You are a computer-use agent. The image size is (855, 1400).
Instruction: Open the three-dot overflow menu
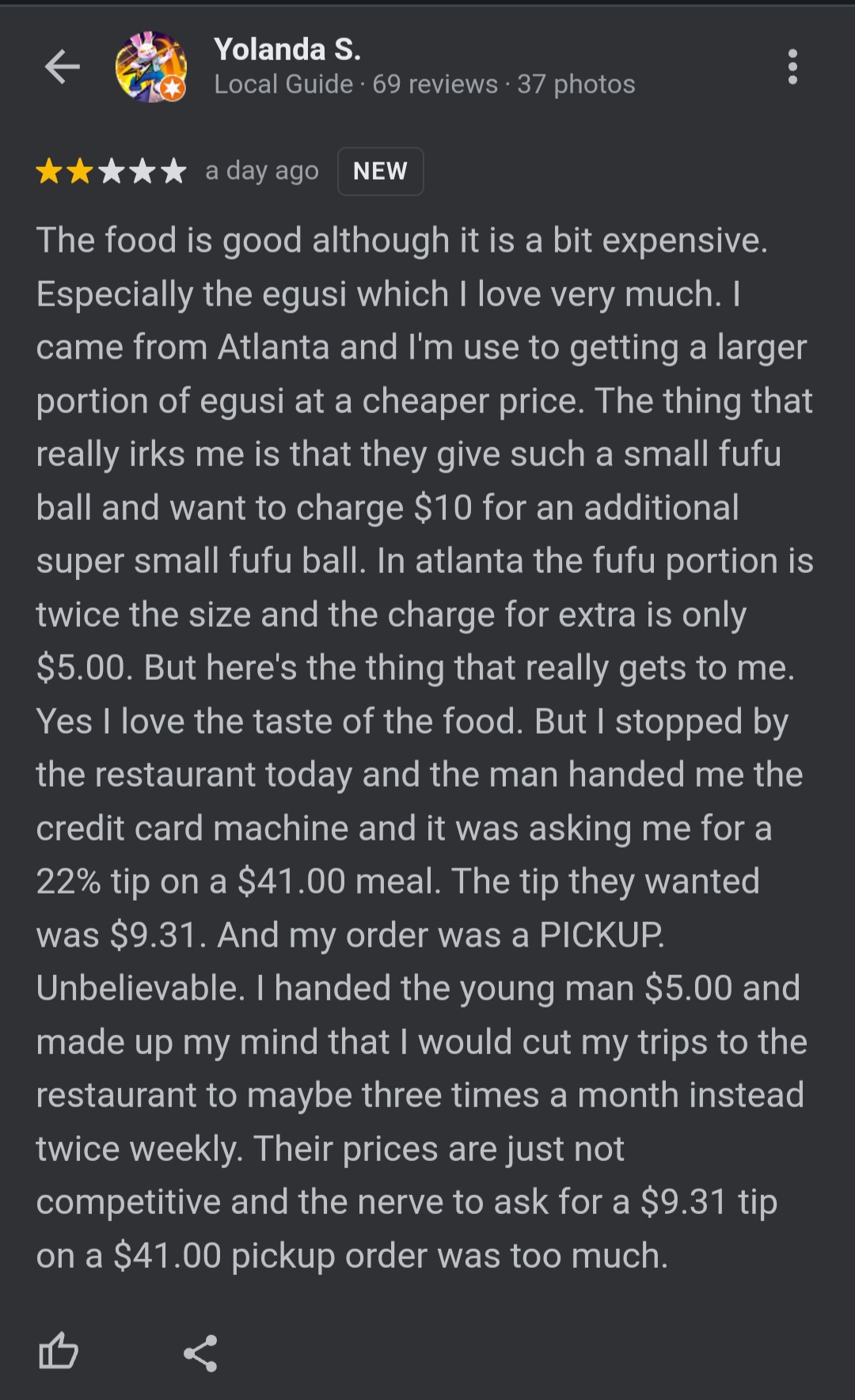[x=792, y=66]
